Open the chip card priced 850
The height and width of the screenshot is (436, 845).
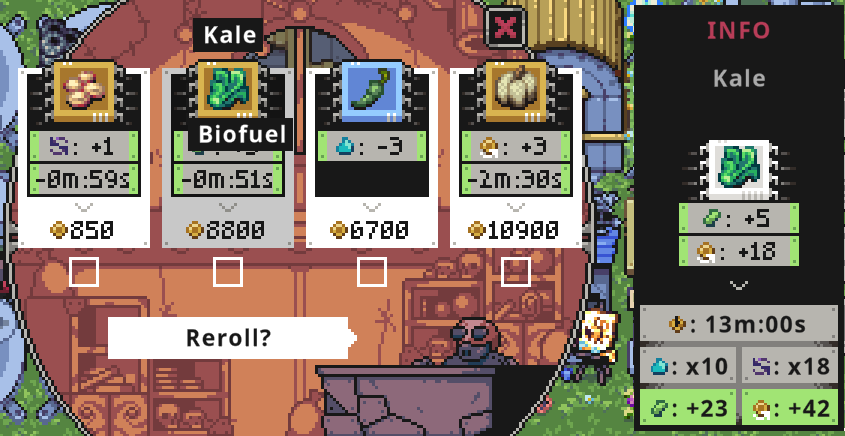coord(84,155)
